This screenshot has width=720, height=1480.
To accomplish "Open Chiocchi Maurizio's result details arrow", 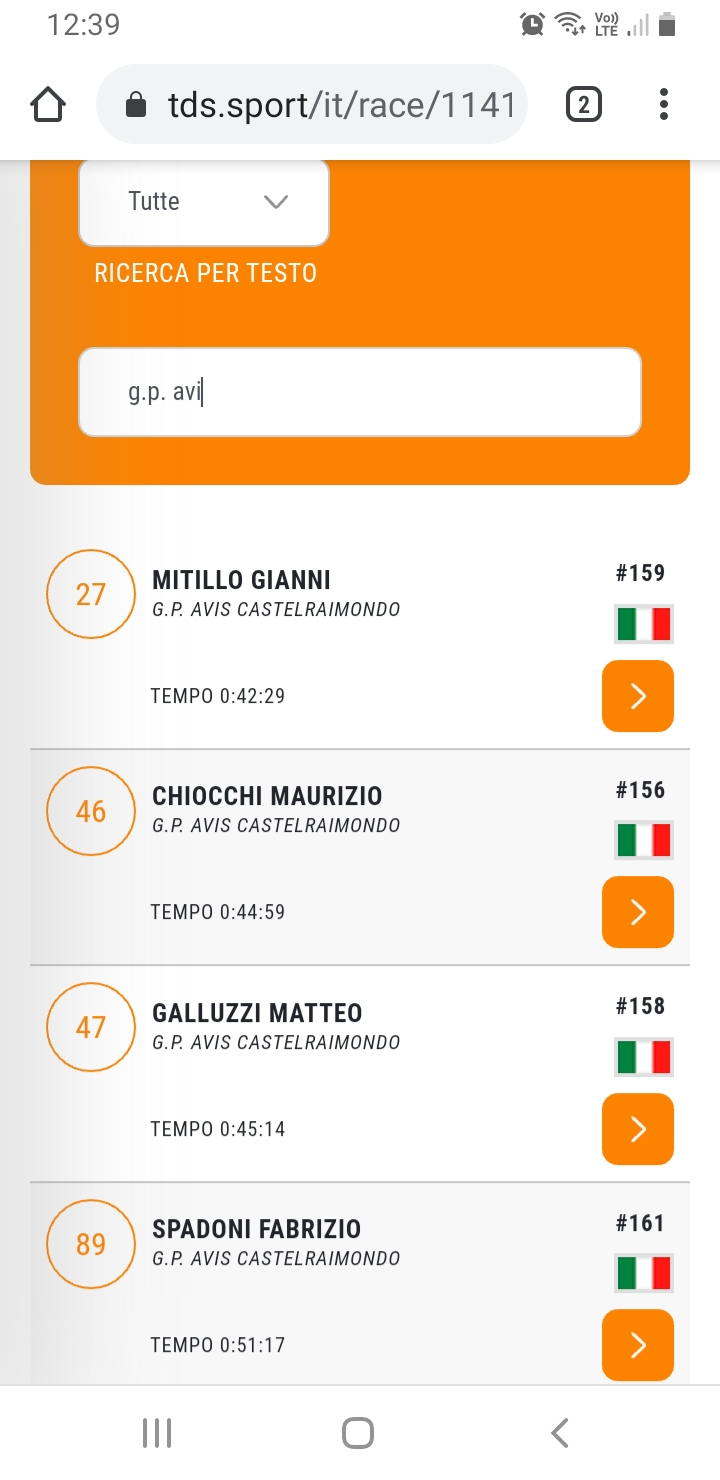I will [x=638, y=912].
